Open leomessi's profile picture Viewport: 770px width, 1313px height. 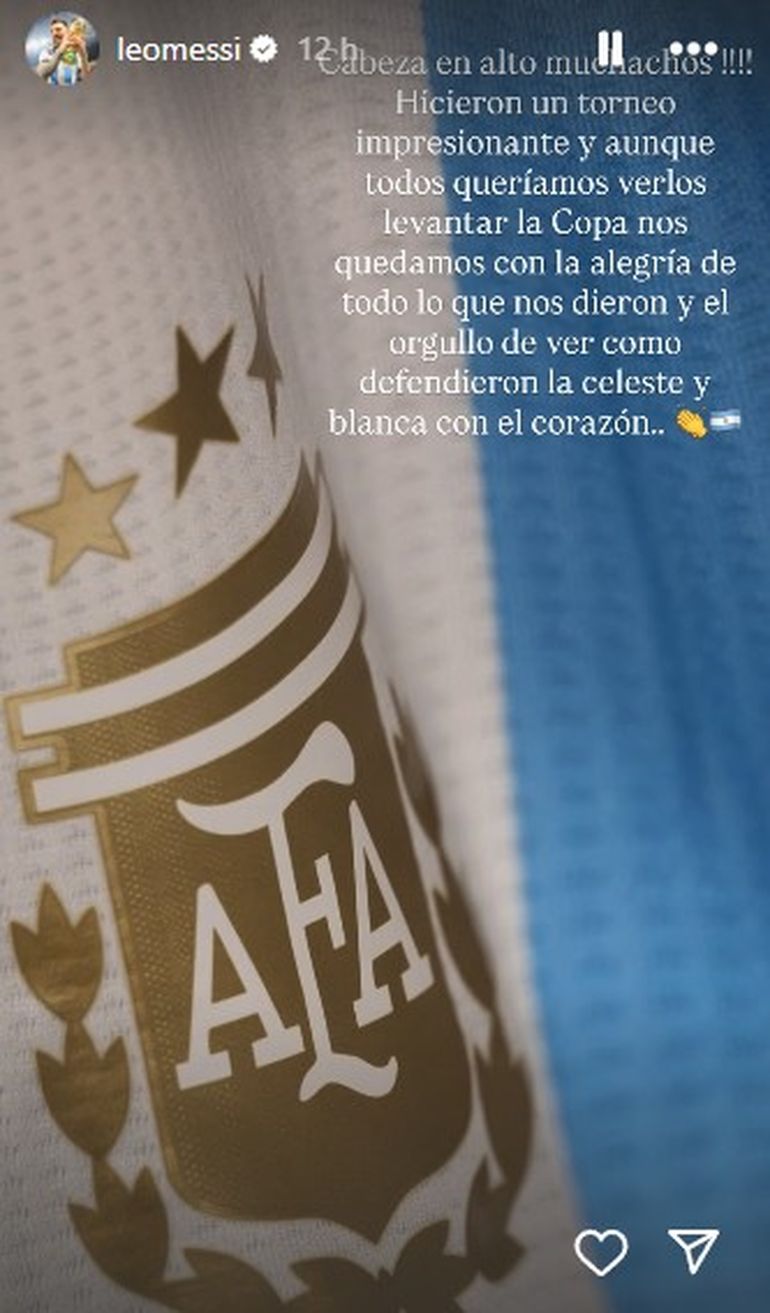(x=61, y=48)
